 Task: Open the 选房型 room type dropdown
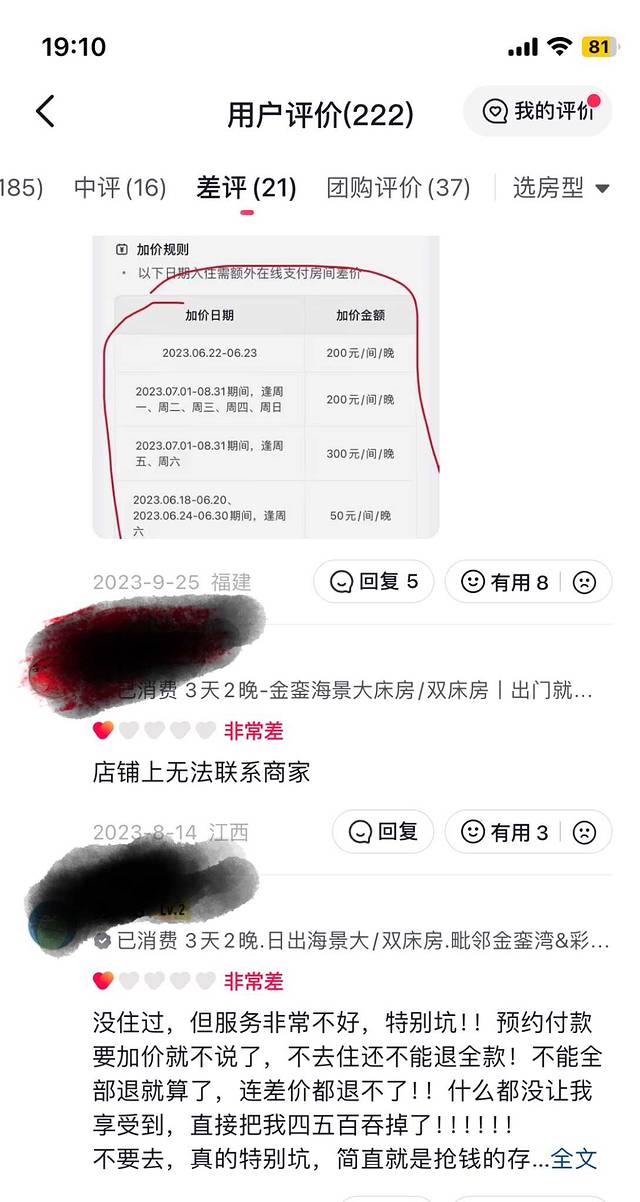[x=560, y=188]
